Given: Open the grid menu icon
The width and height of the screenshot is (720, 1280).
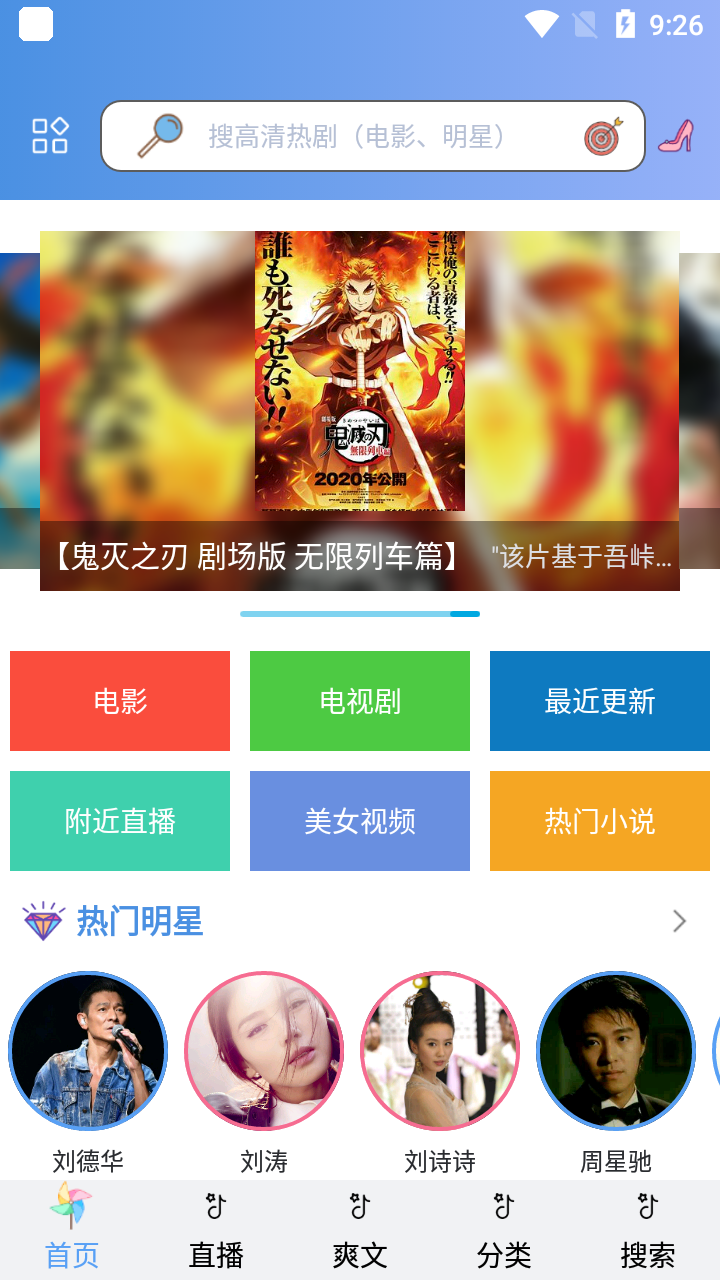Looking at the screenshot, I should 50,136.
